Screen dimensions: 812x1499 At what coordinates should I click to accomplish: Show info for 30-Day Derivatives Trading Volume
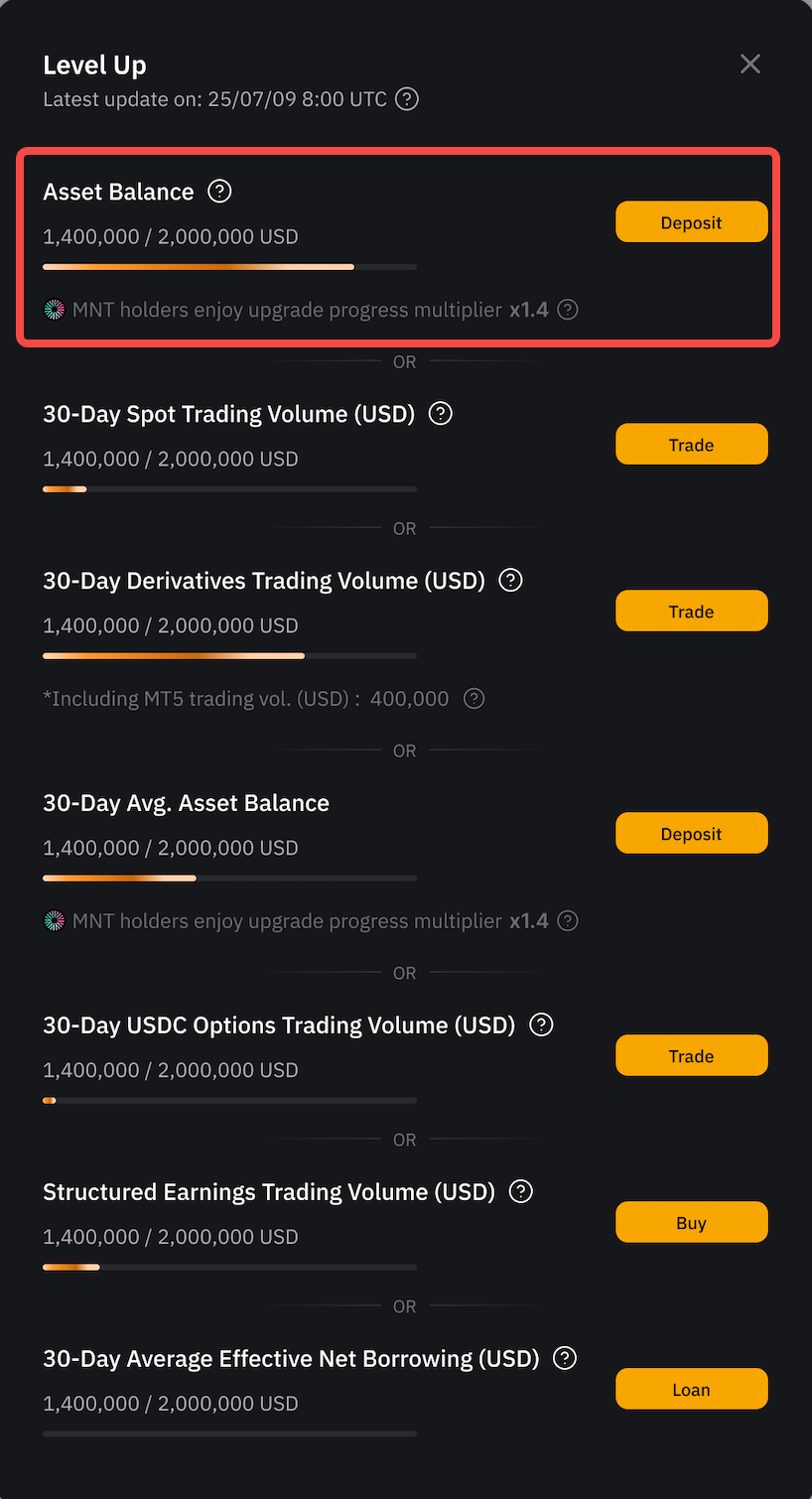510,581
